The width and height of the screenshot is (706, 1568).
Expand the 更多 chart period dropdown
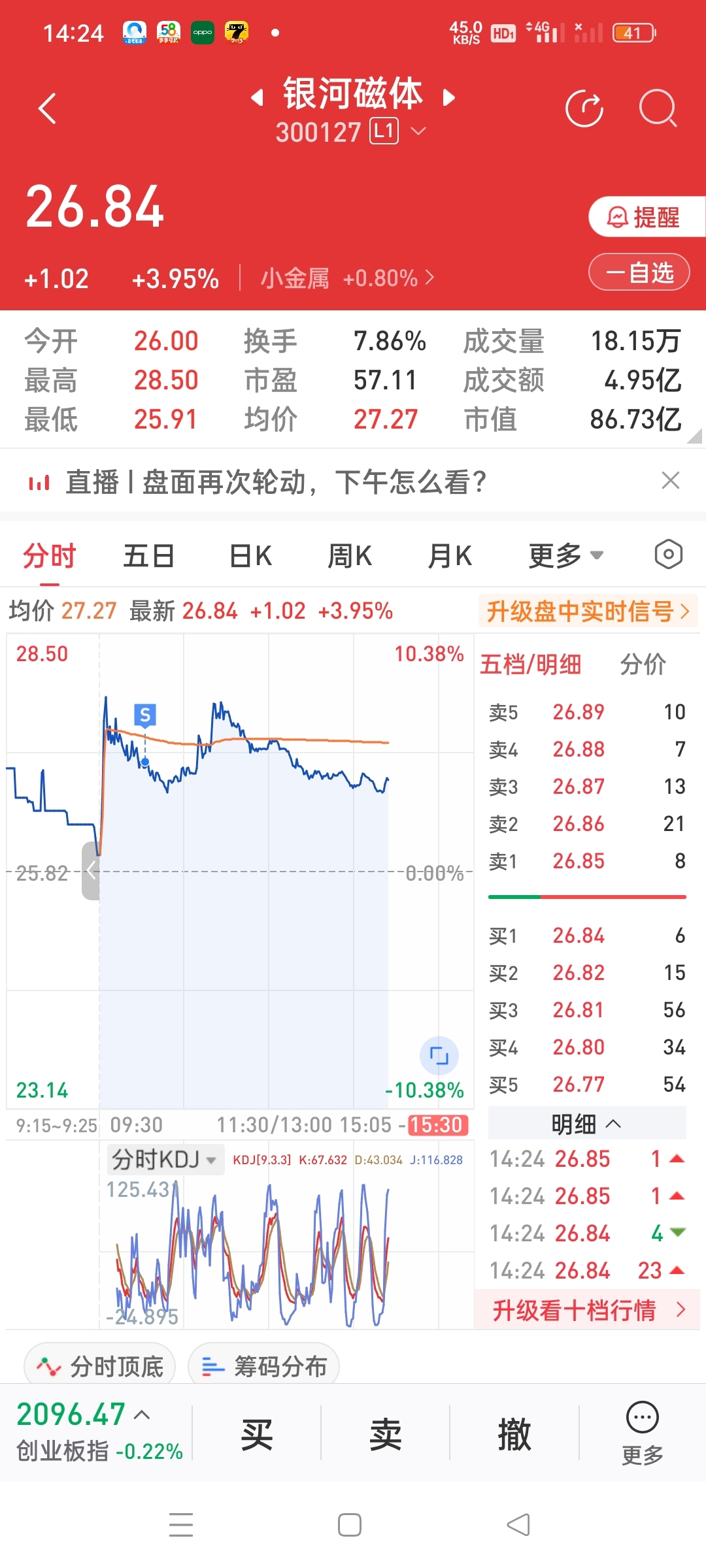click(x=566, y=557)
